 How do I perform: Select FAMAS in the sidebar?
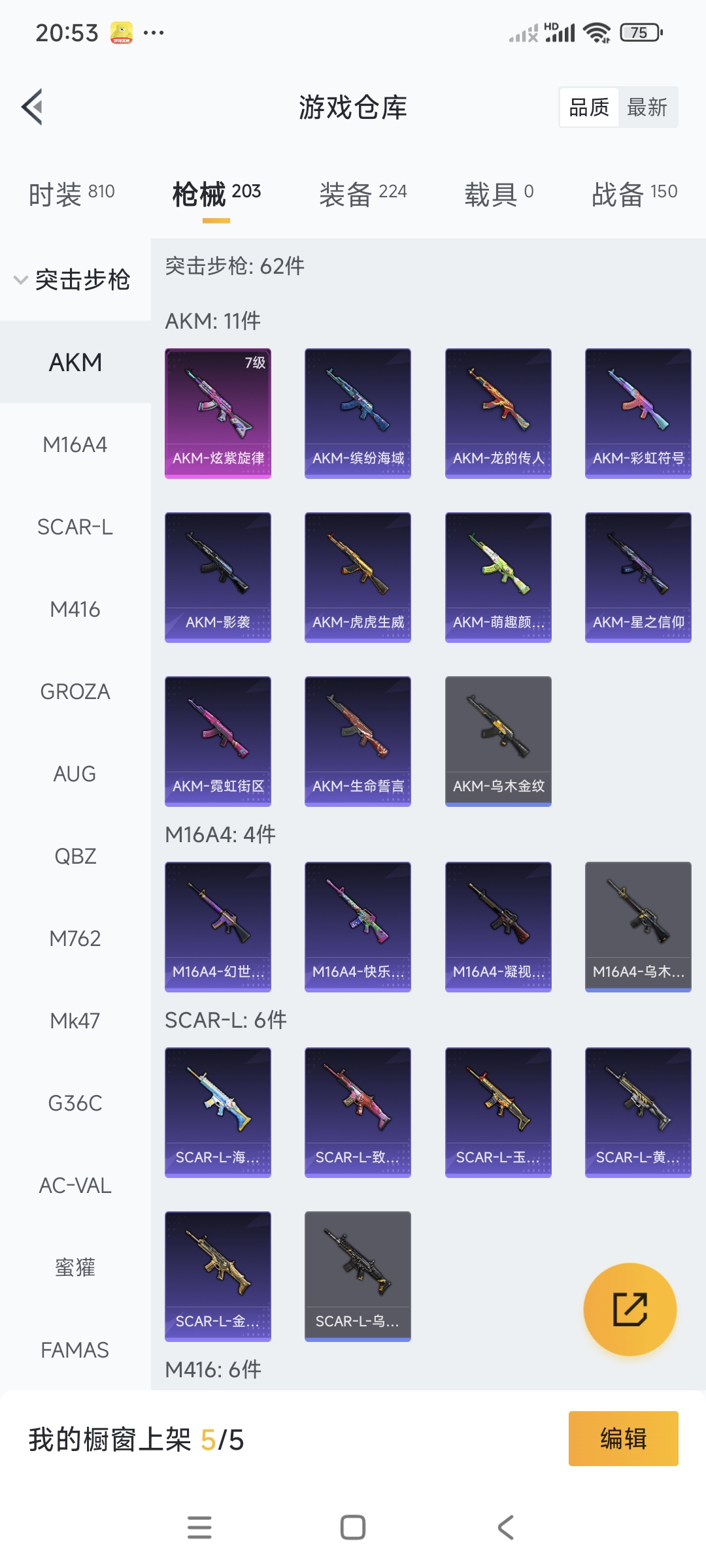click(75, 1350)
